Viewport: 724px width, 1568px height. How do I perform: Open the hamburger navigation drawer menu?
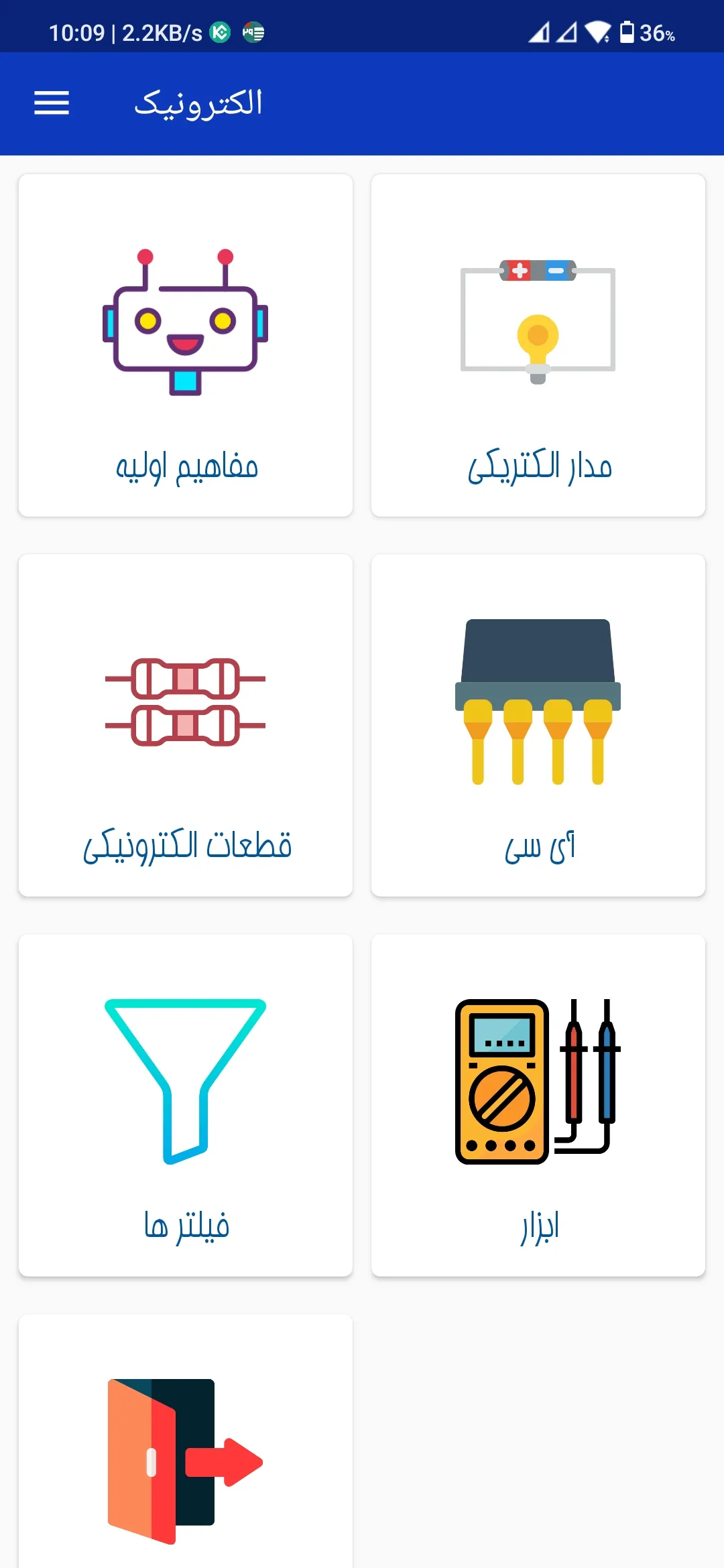coord(52,103)
